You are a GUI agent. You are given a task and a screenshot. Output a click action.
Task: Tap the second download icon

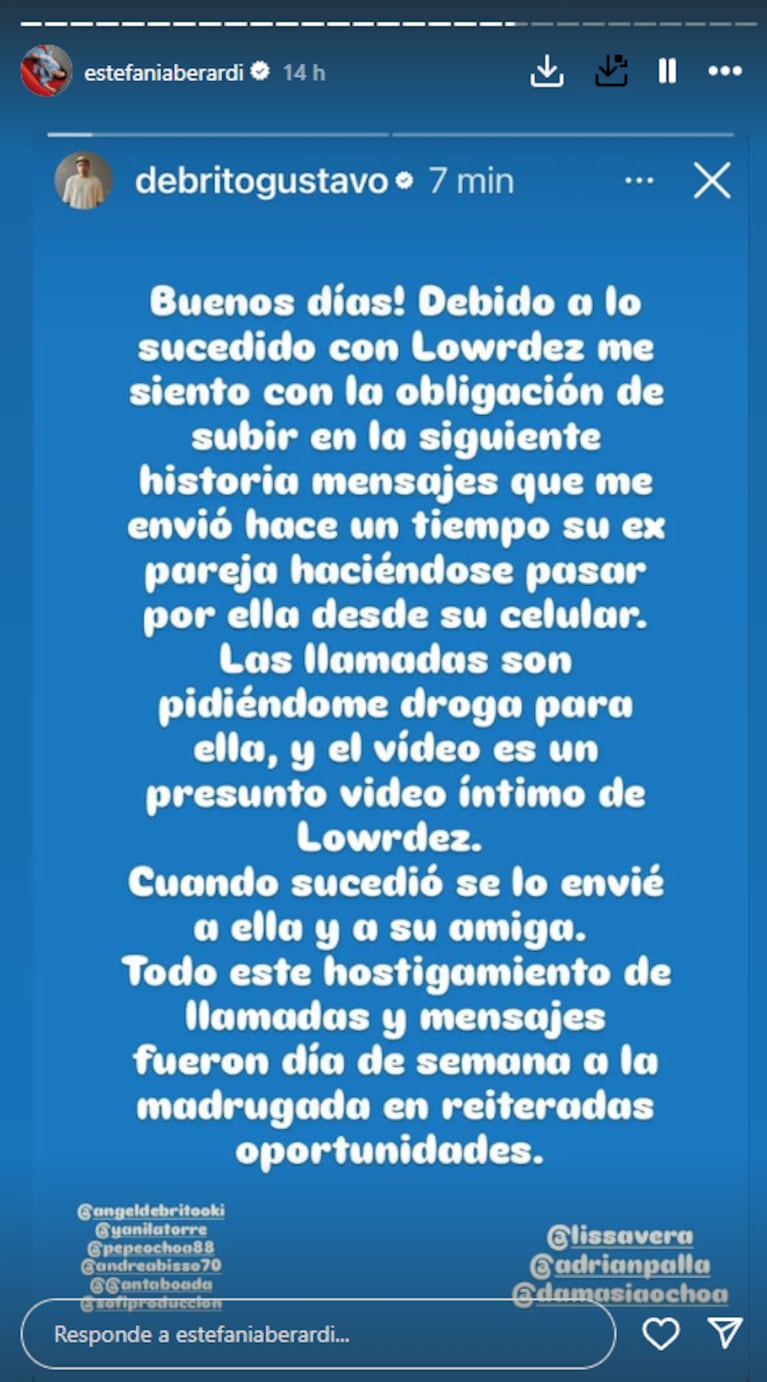click(x=610, y=71)
